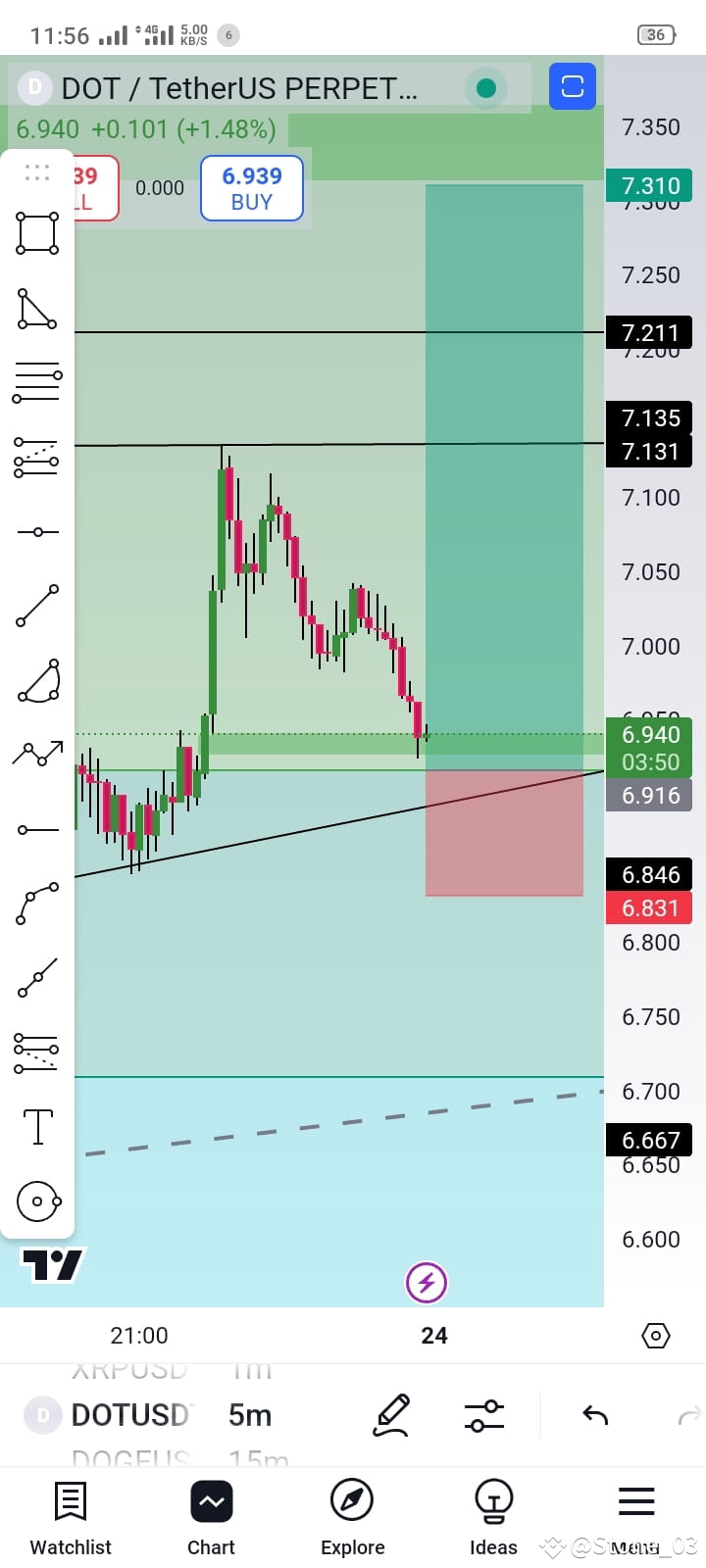Select the triangle pattern drawing tool
The image size is (706, 1568).
[x=37, y=307]
